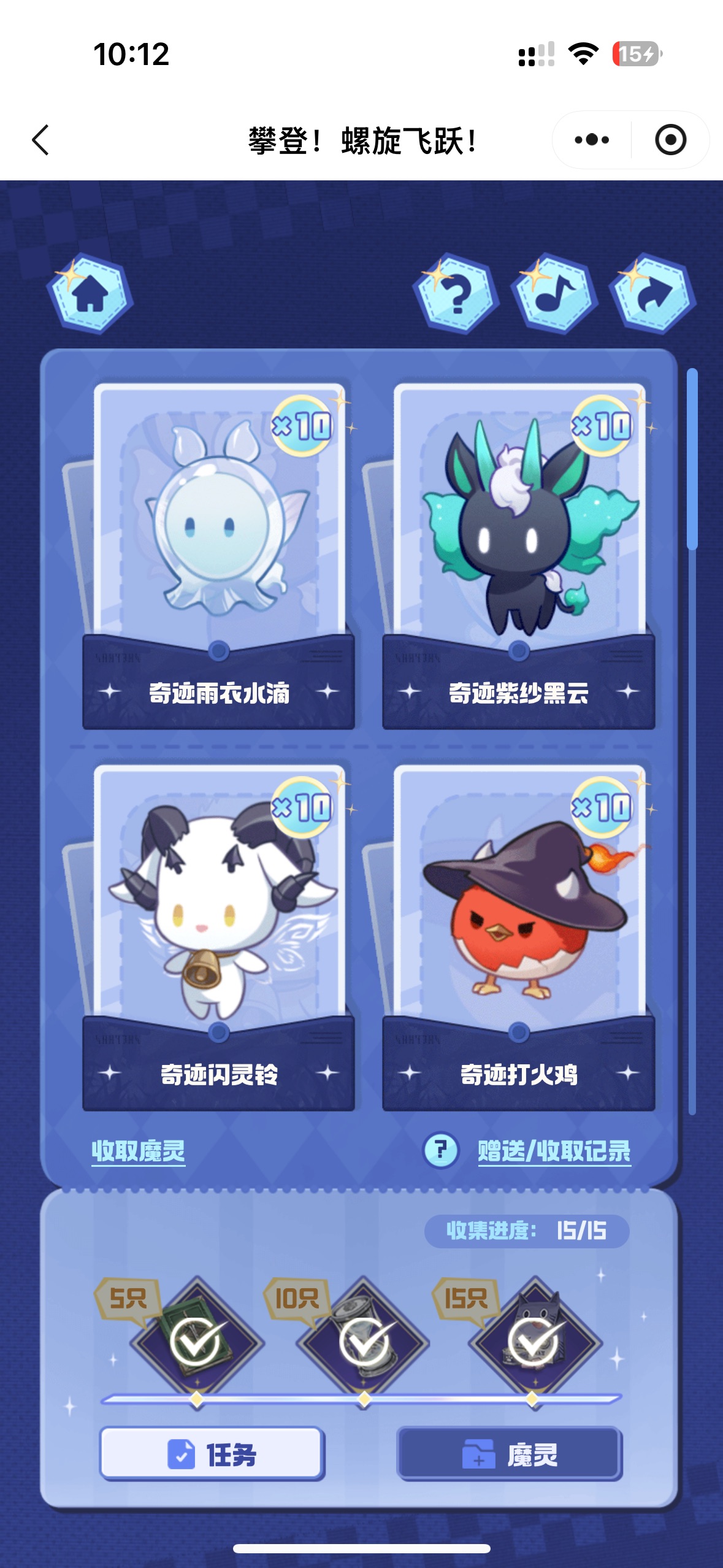Tap the 收取魔灵 link

click(x=139, y=1151)
